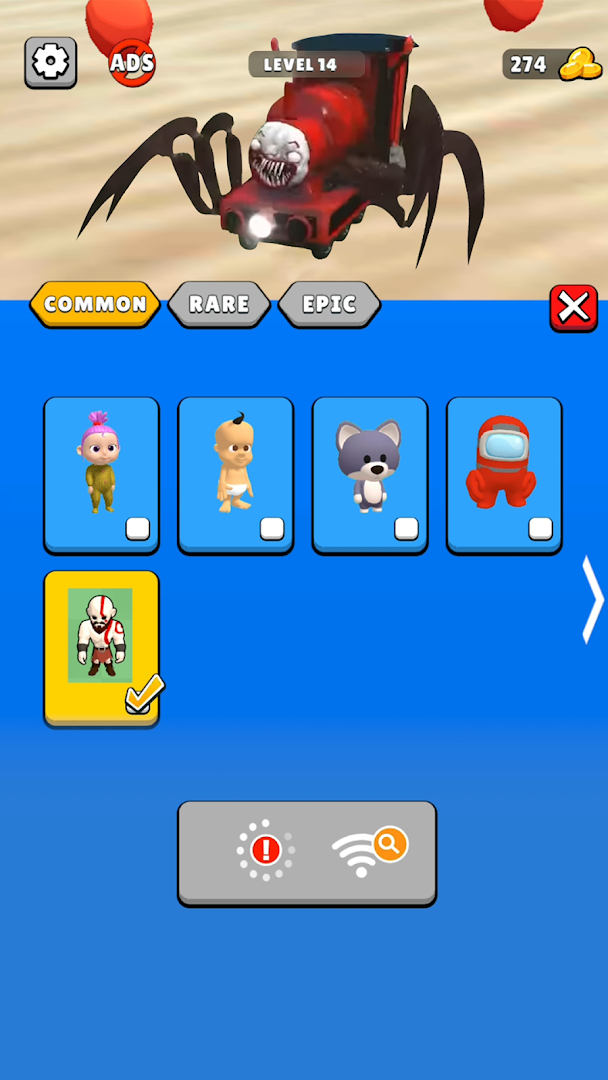Screen dimensions: 608x1080
Task: Open the settings gear
Action: point(50,63)
